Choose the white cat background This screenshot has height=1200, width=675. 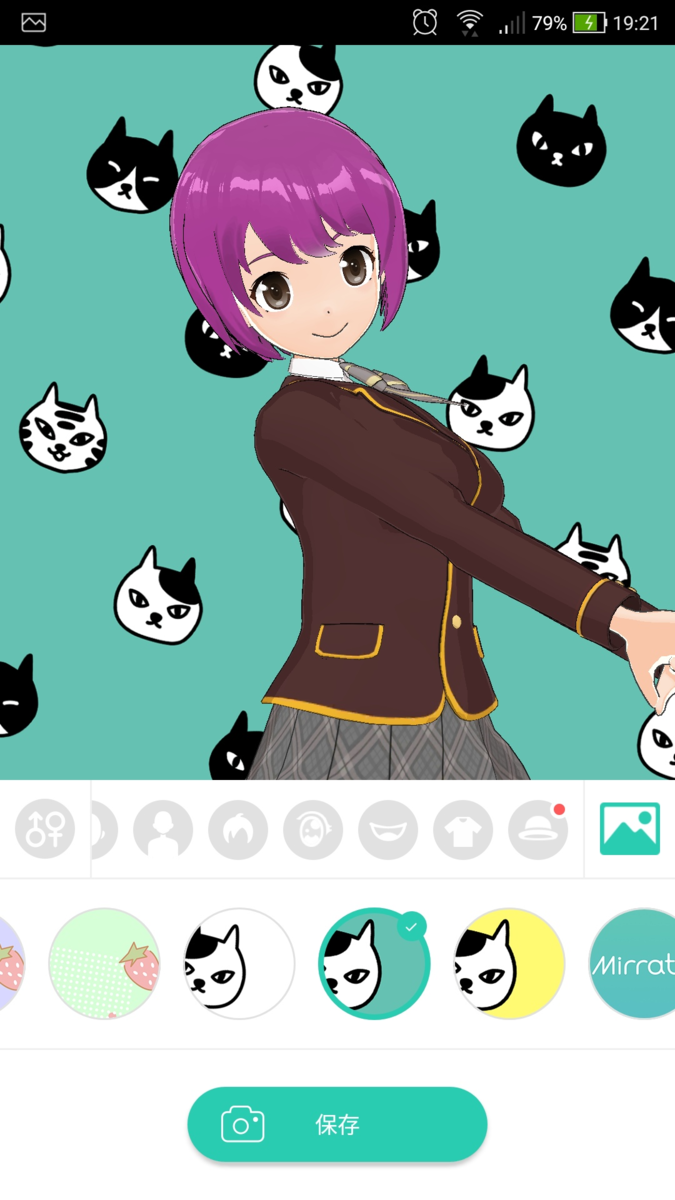239,964
